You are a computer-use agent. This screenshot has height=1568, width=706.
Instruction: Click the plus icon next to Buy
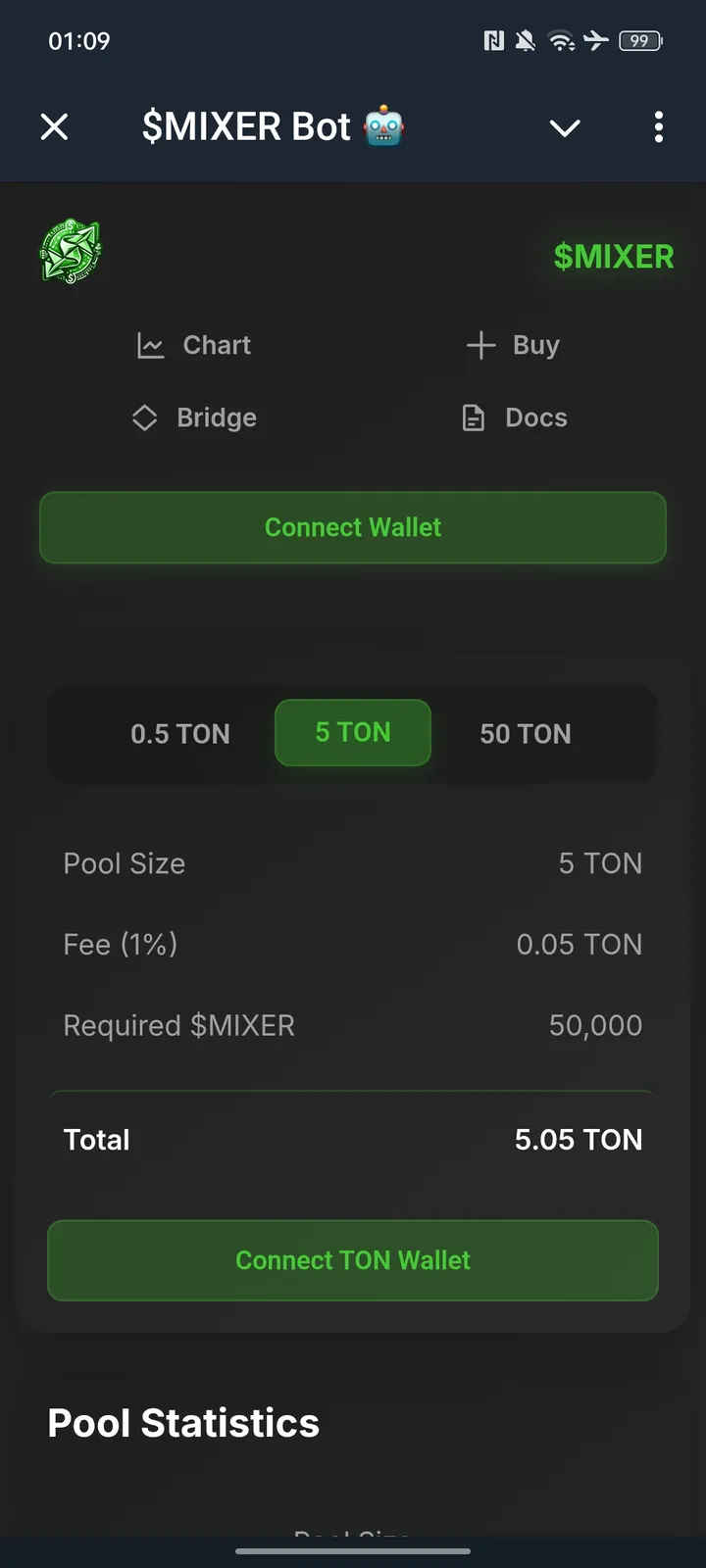pos(480,345)
